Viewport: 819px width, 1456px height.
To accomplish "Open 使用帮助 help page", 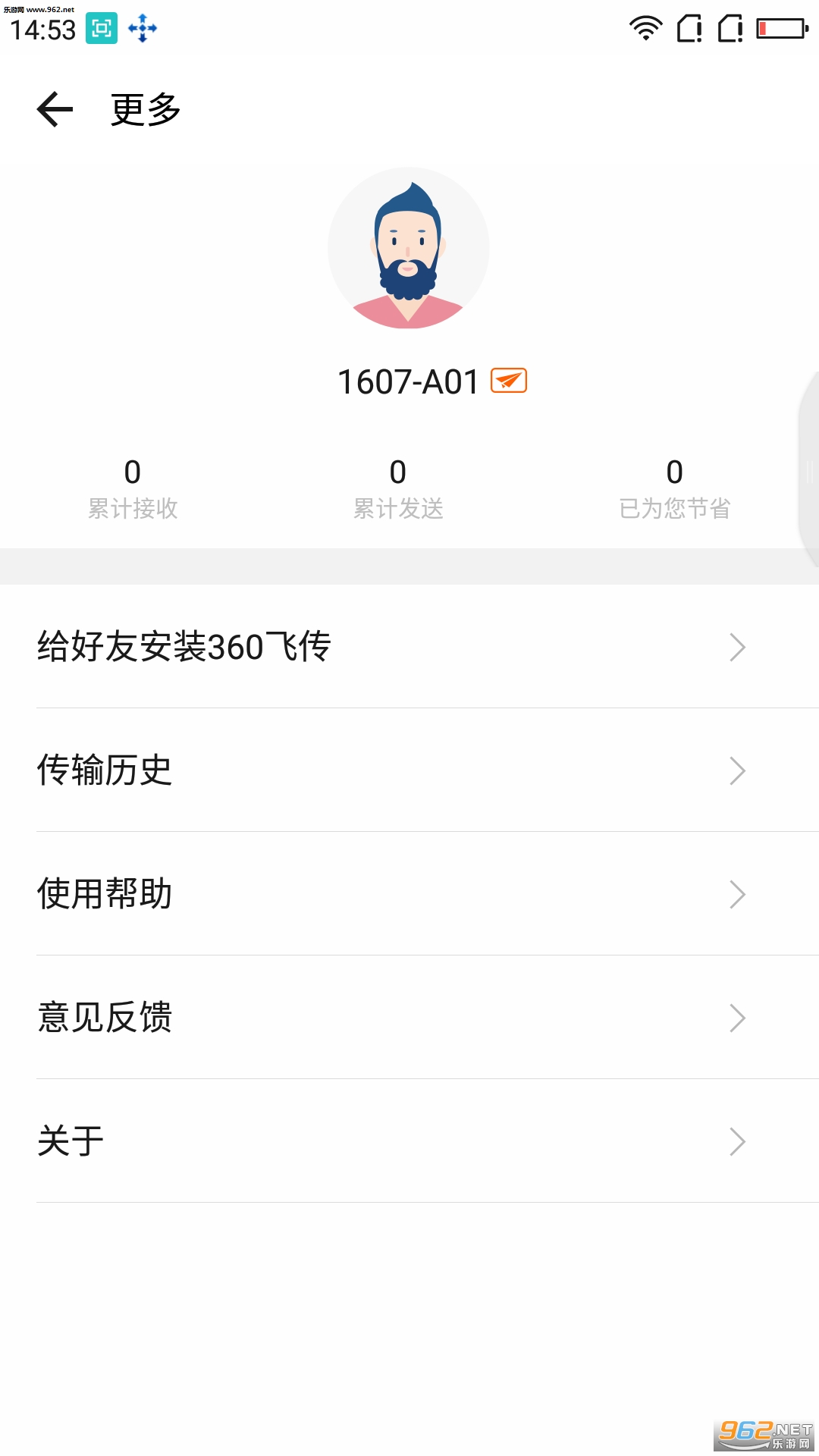I will tap(409, 894).
